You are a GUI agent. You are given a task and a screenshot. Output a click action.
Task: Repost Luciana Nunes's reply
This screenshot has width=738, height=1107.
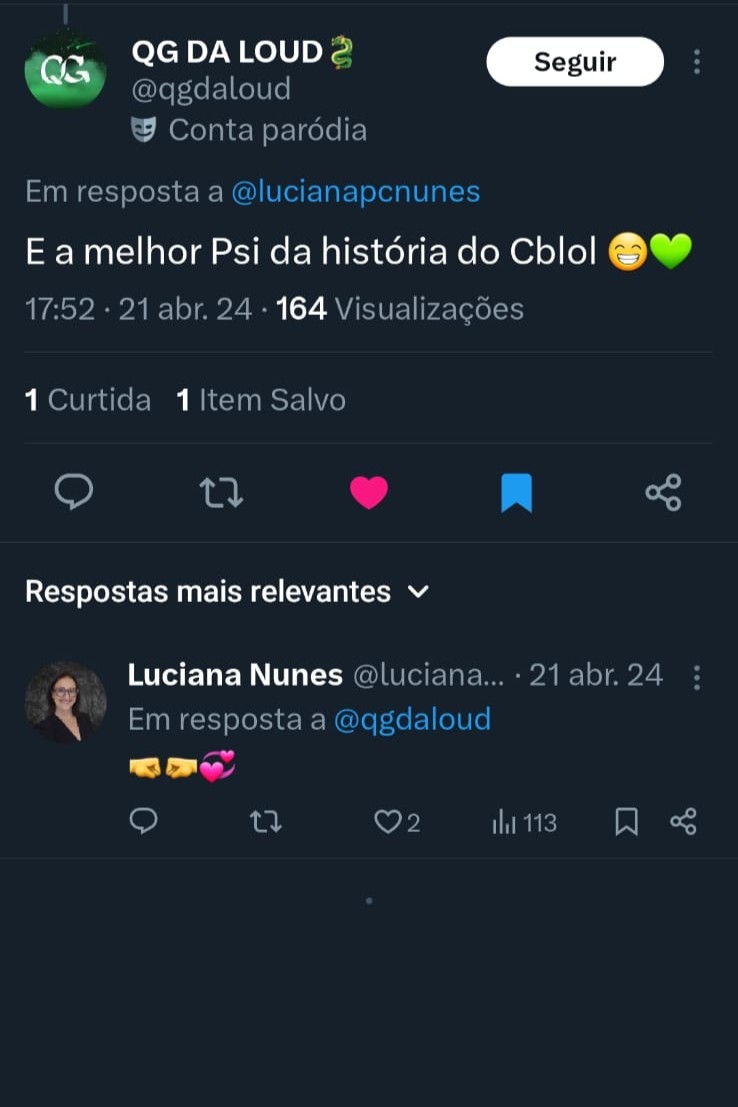coord(265,822)
